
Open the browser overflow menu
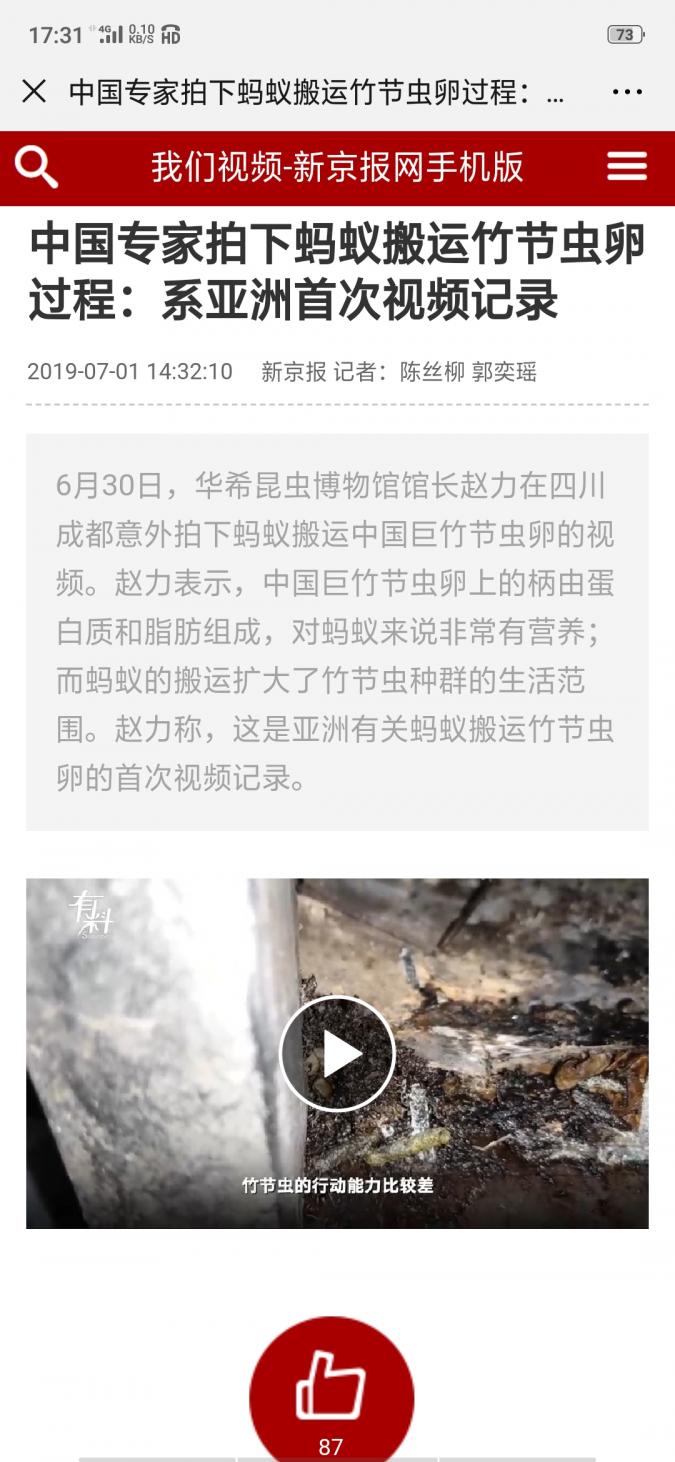click(x=627, y=92)
